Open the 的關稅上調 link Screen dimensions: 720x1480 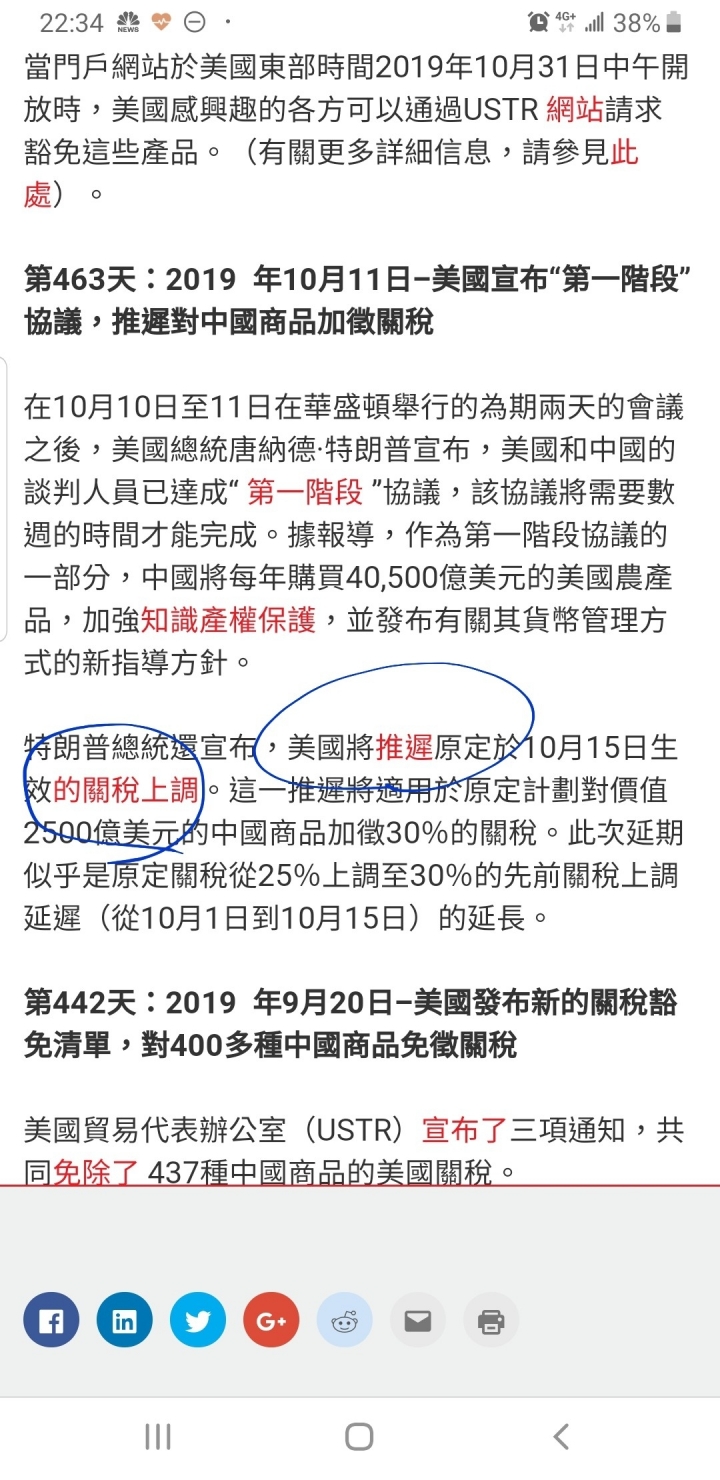pos(125,790)
